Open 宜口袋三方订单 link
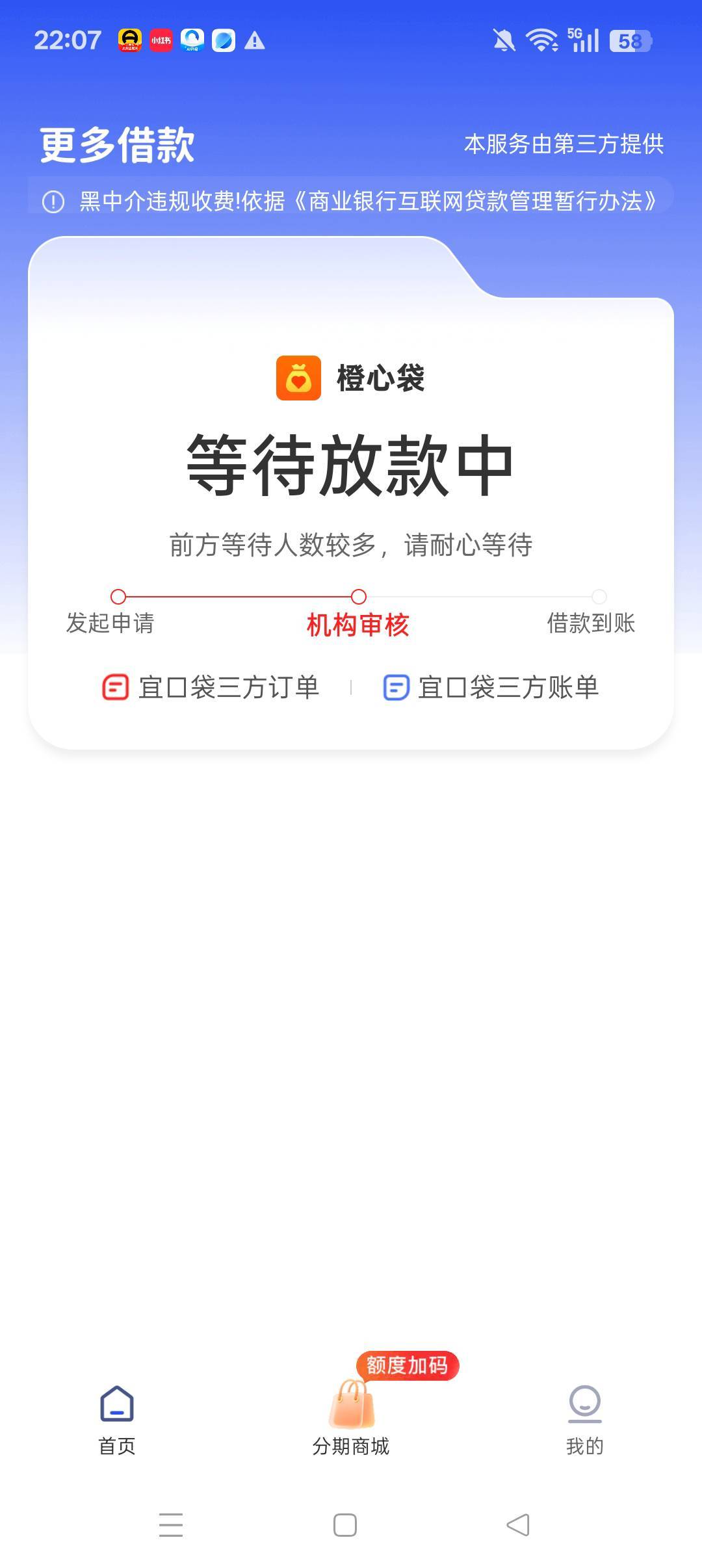This screenshot has width=702, height=1568. (211, 687)
